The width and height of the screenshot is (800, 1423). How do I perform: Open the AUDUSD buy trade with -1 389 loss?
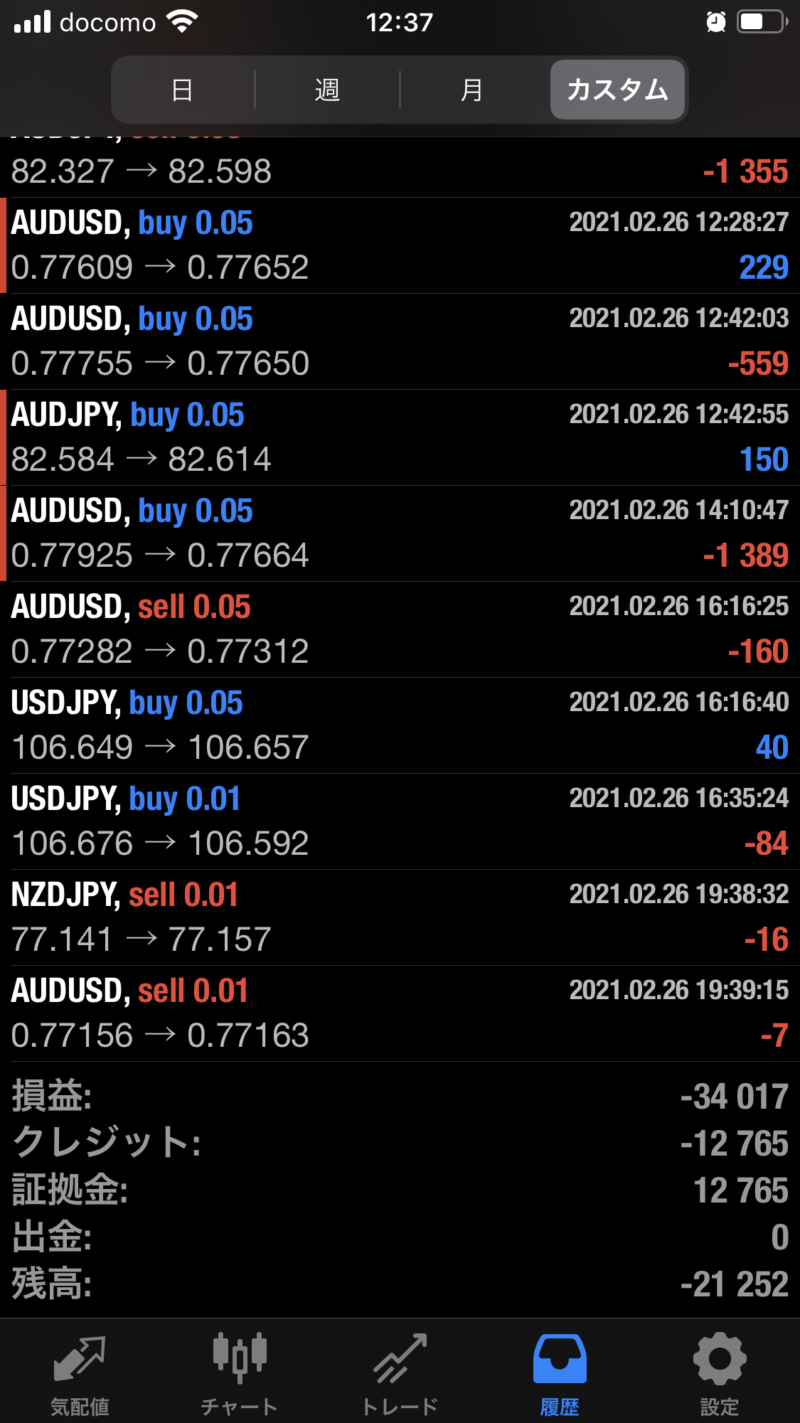[400, 533]
